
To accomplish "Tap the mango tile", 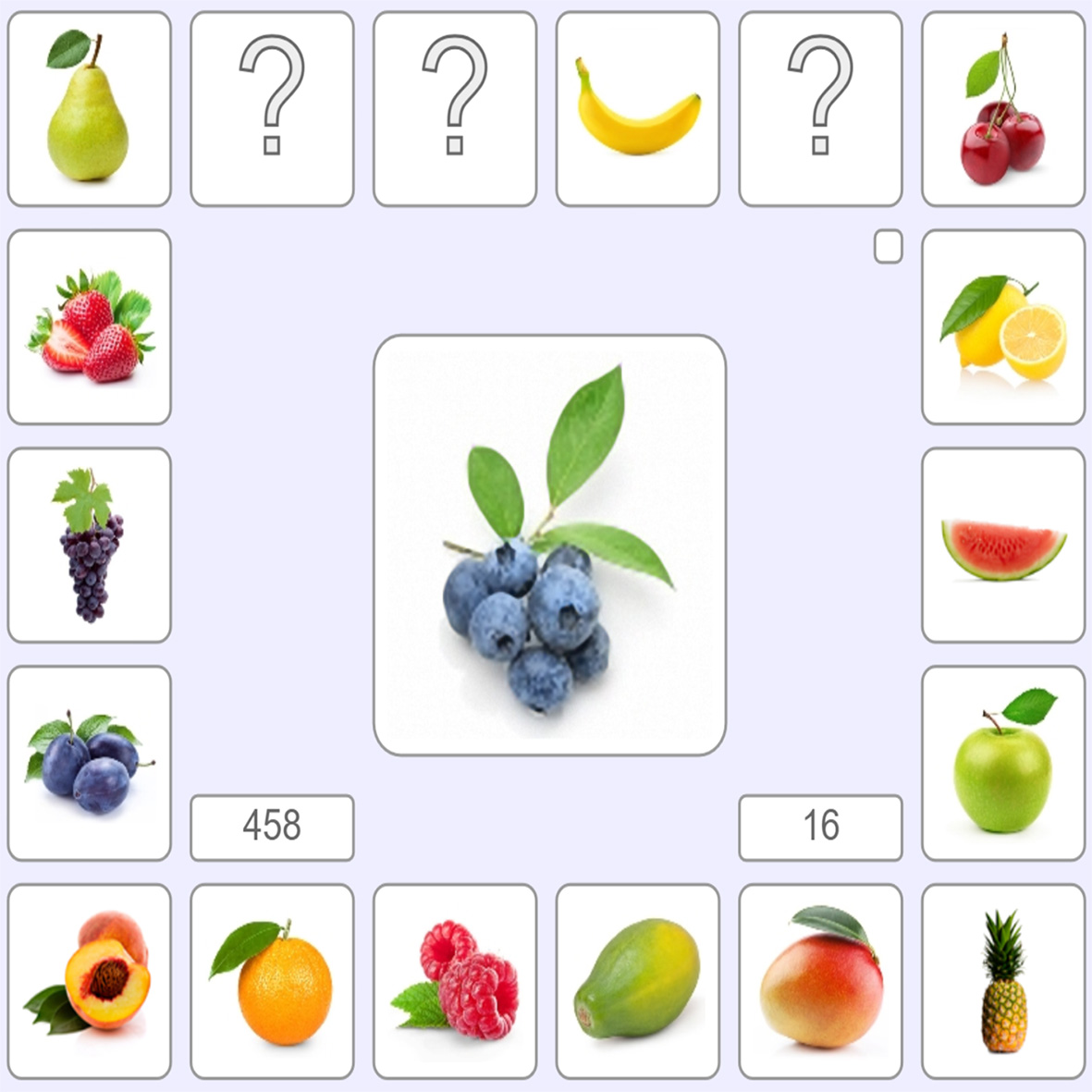I will pyautogui.click(x=820, y=982).
